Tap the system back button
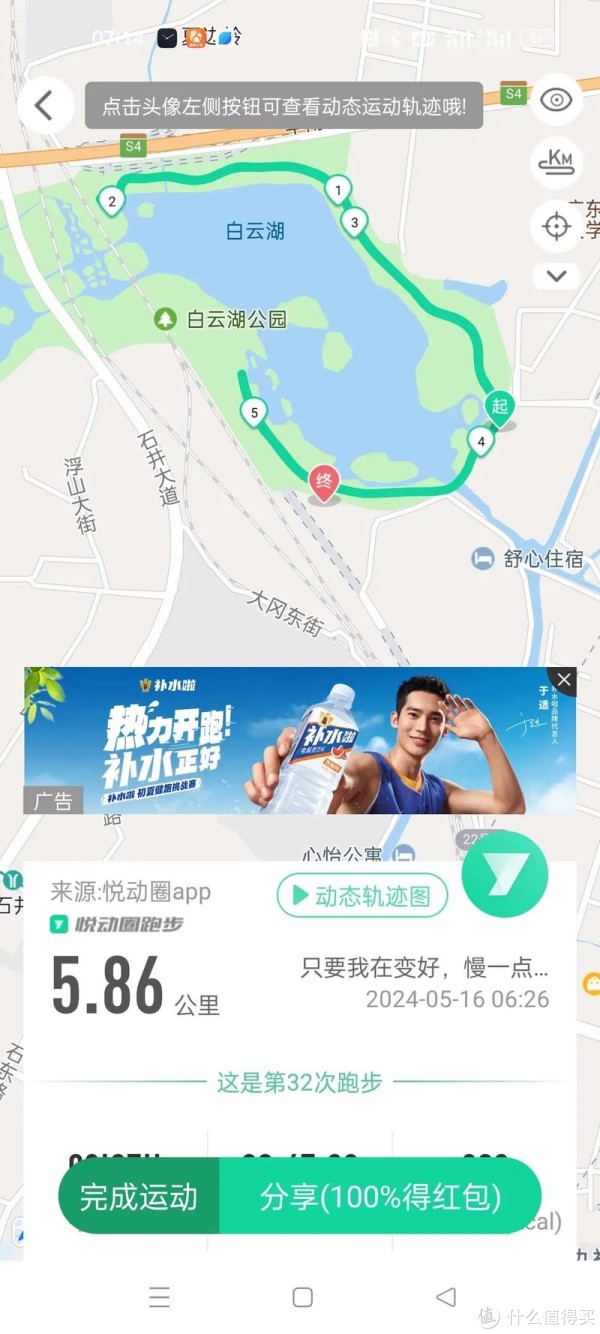Screen dimensions: 600x1334 pos(446,1297)
